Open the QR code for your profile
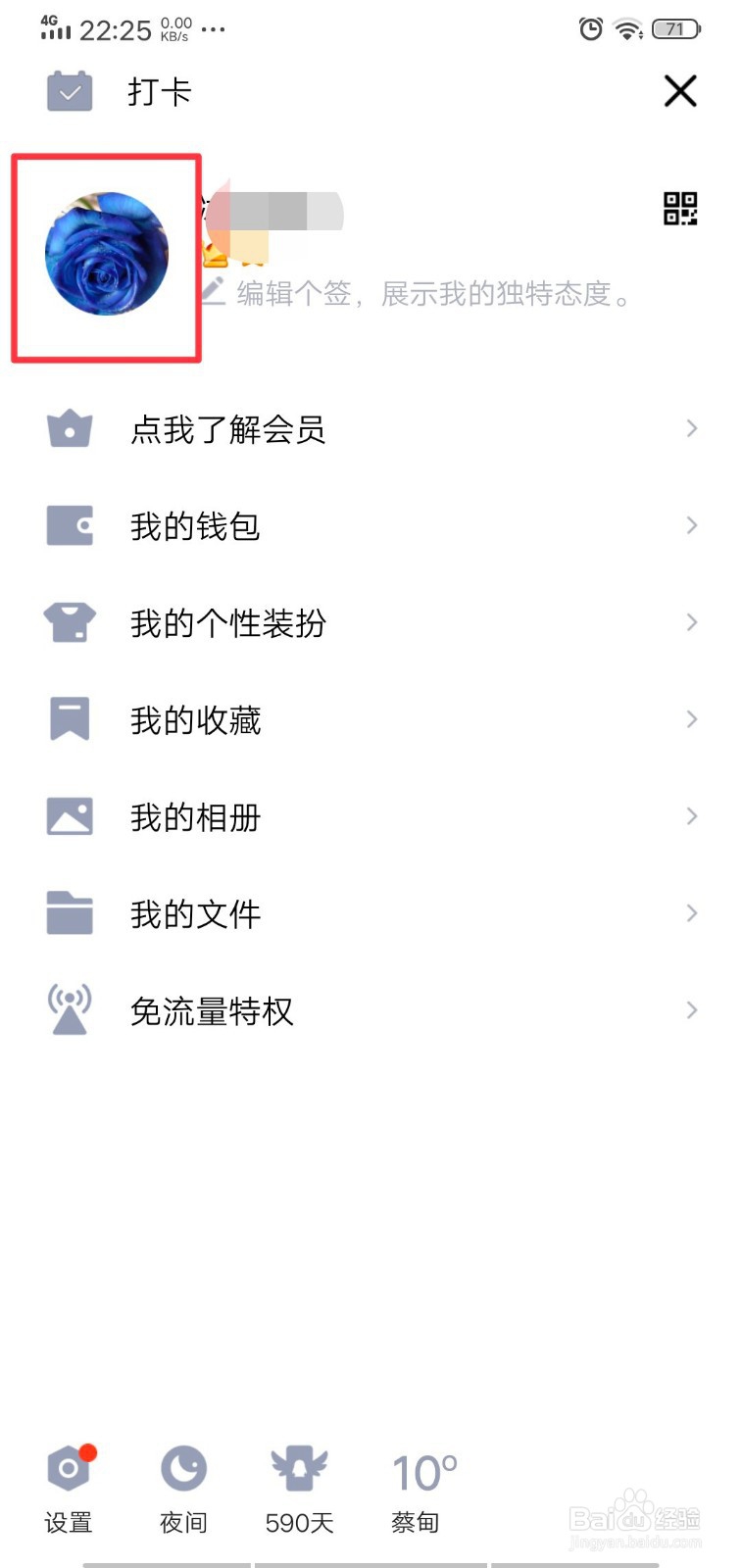 tap(681, 208)
